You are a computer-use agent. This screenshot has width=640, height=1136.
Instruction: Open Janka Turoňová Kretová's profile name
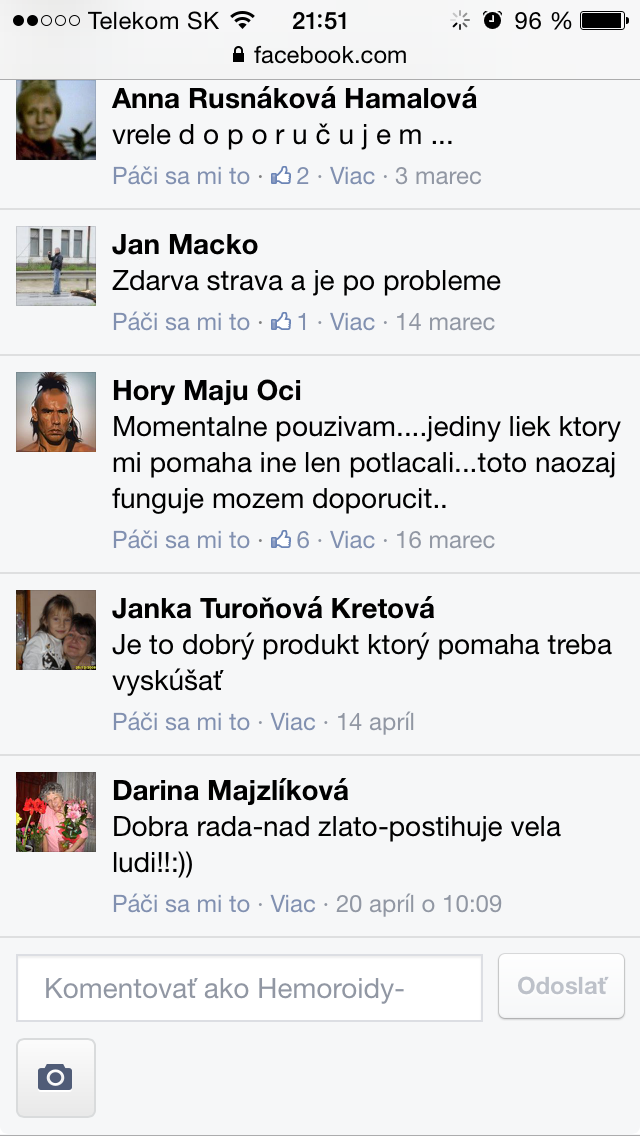point(273,609)
